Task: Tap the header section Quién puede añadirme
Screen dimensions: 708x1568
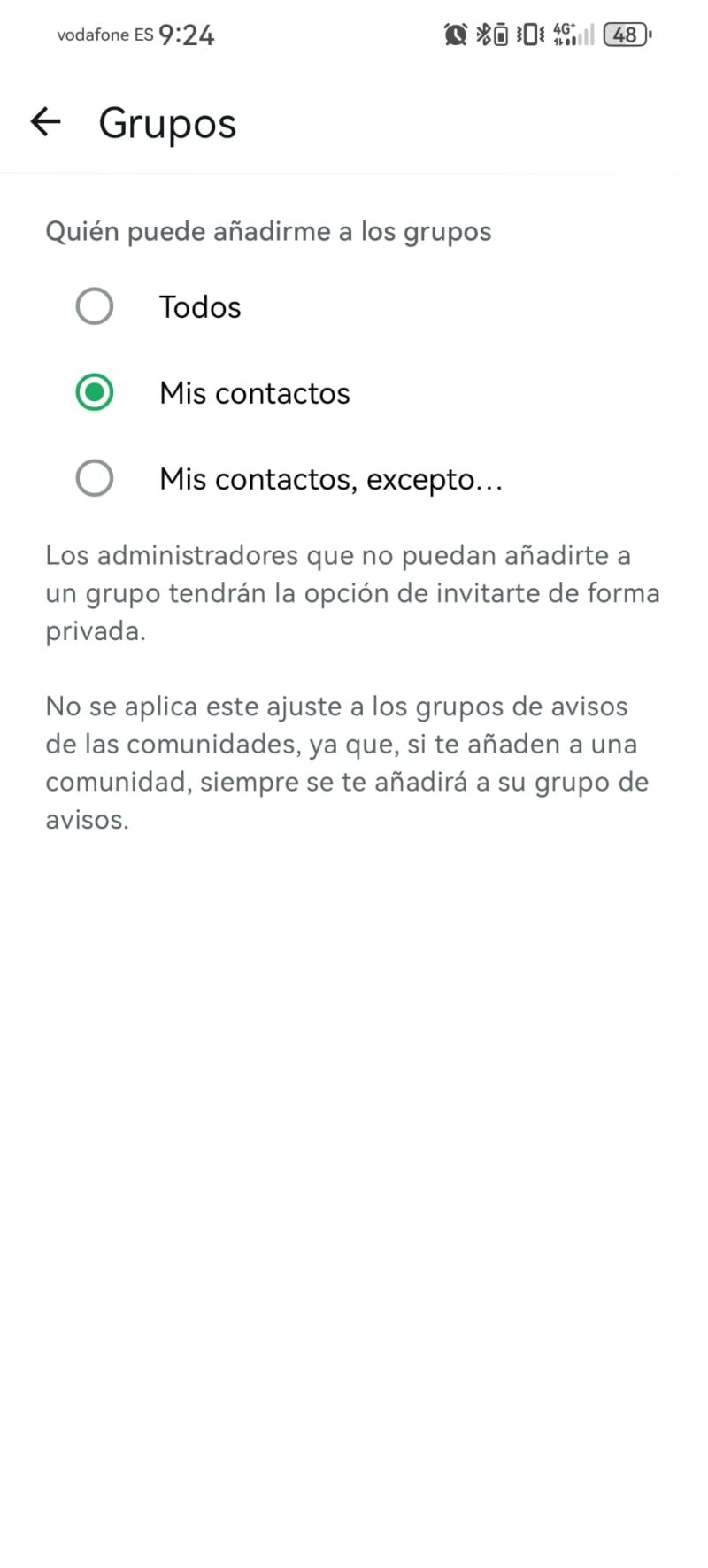Action: (268, 230)
